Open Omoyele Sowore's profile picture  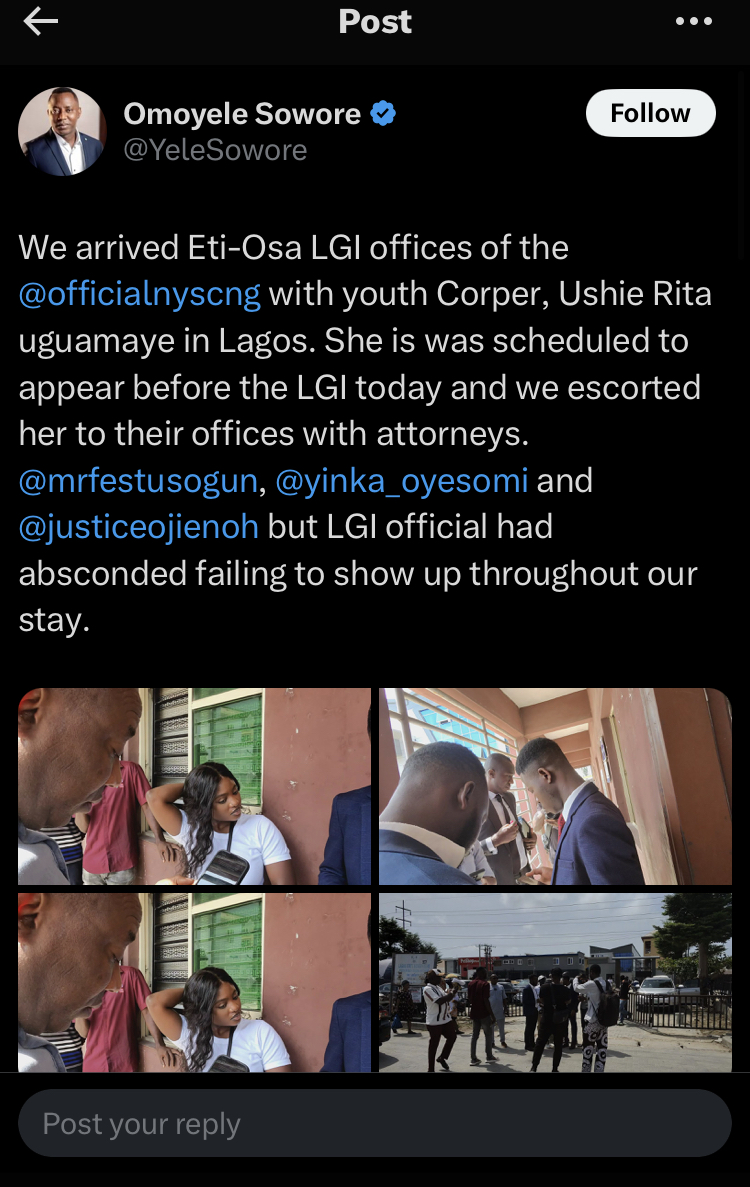[x=62, y=131]
